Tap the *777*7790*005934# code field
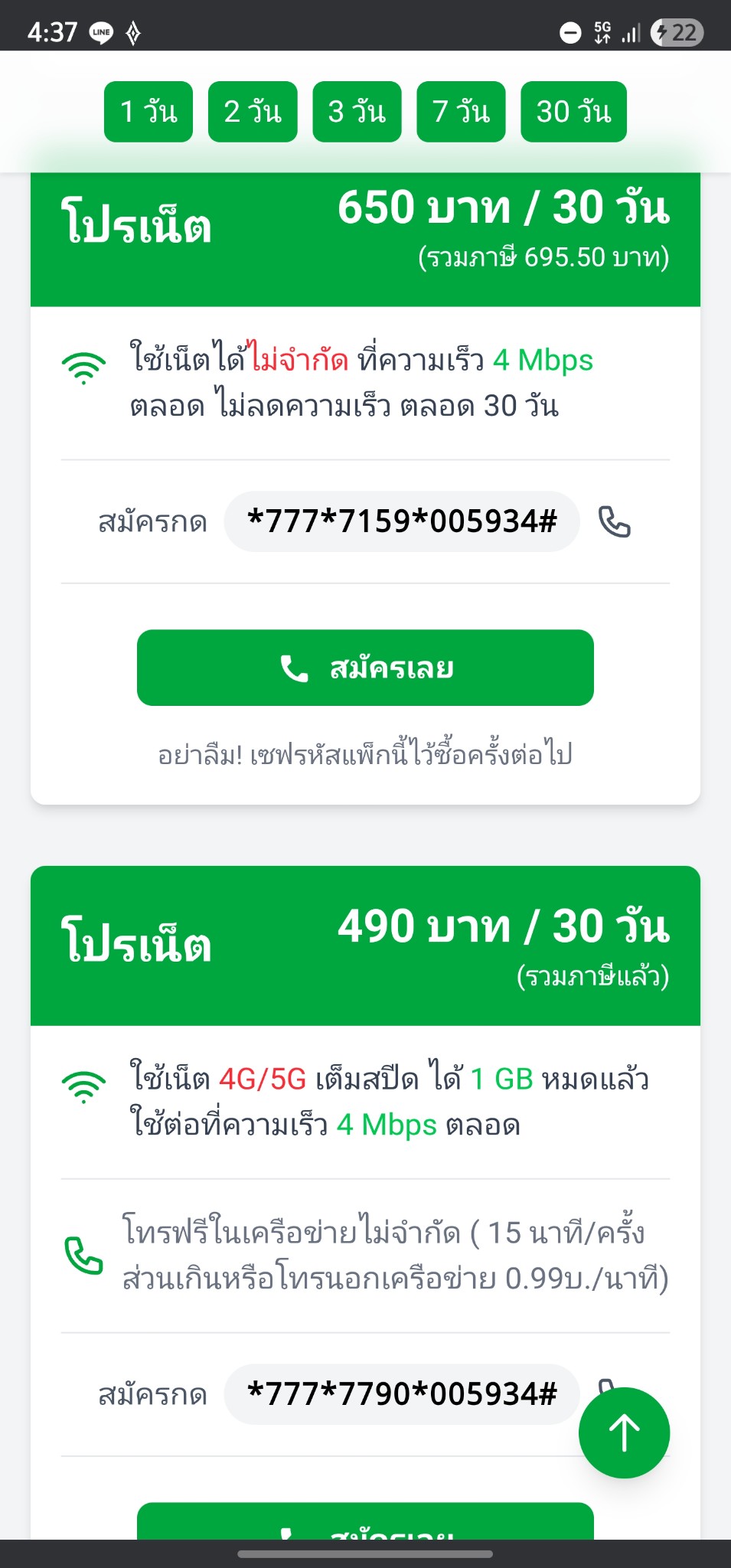The width and height of the screenshot is (731, 1568). [x=402, y=1394]
